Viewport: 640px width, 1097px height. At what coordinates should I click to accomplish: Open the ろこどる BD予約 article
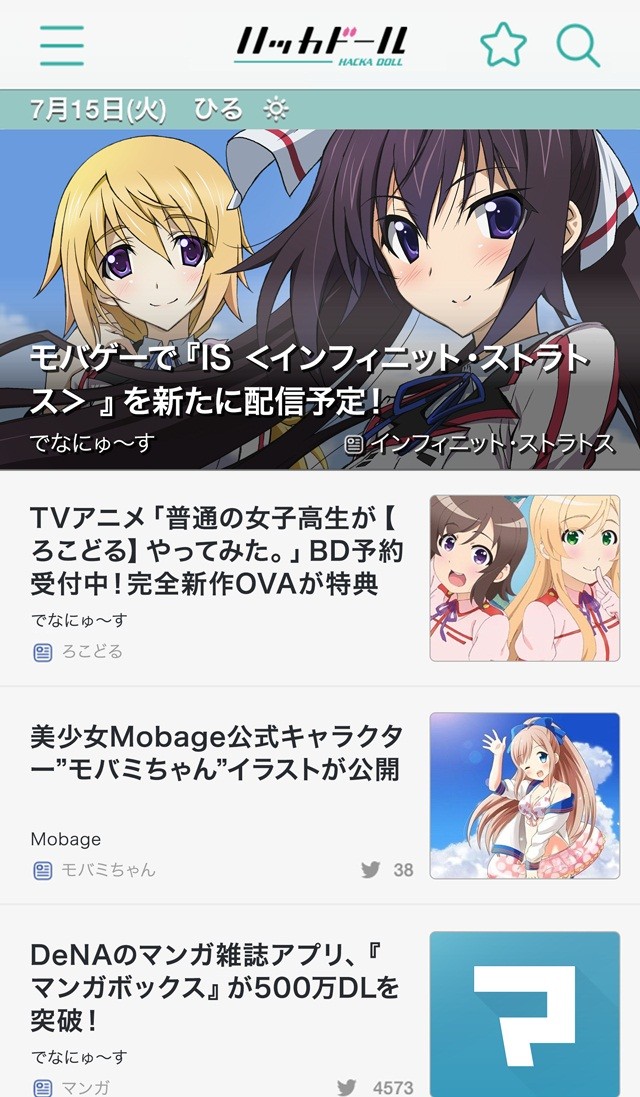point(216,548)
